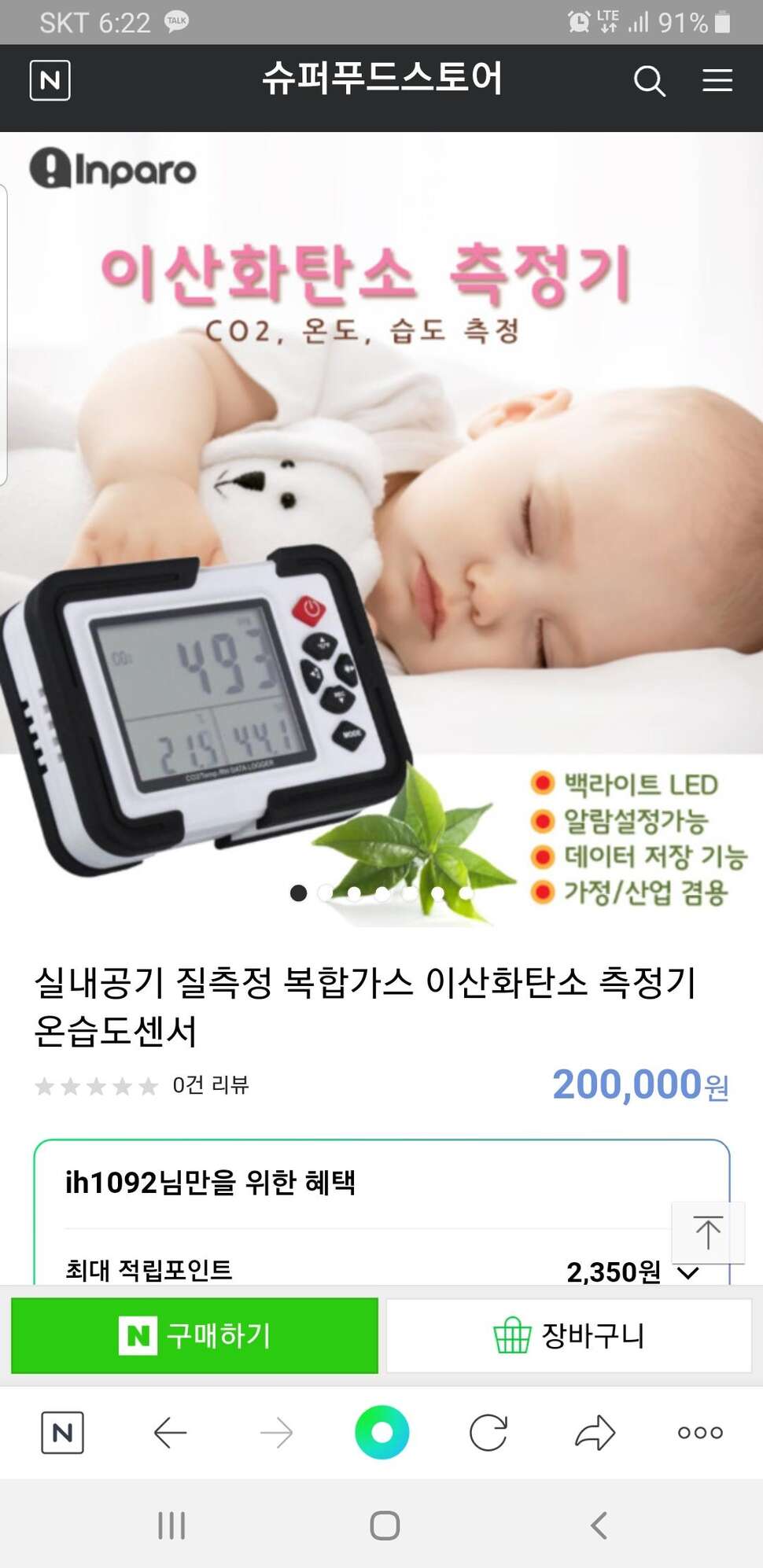Open the 0건 리뷰 reviews
Screen dimensions: 763x1568
(211, 1085)
